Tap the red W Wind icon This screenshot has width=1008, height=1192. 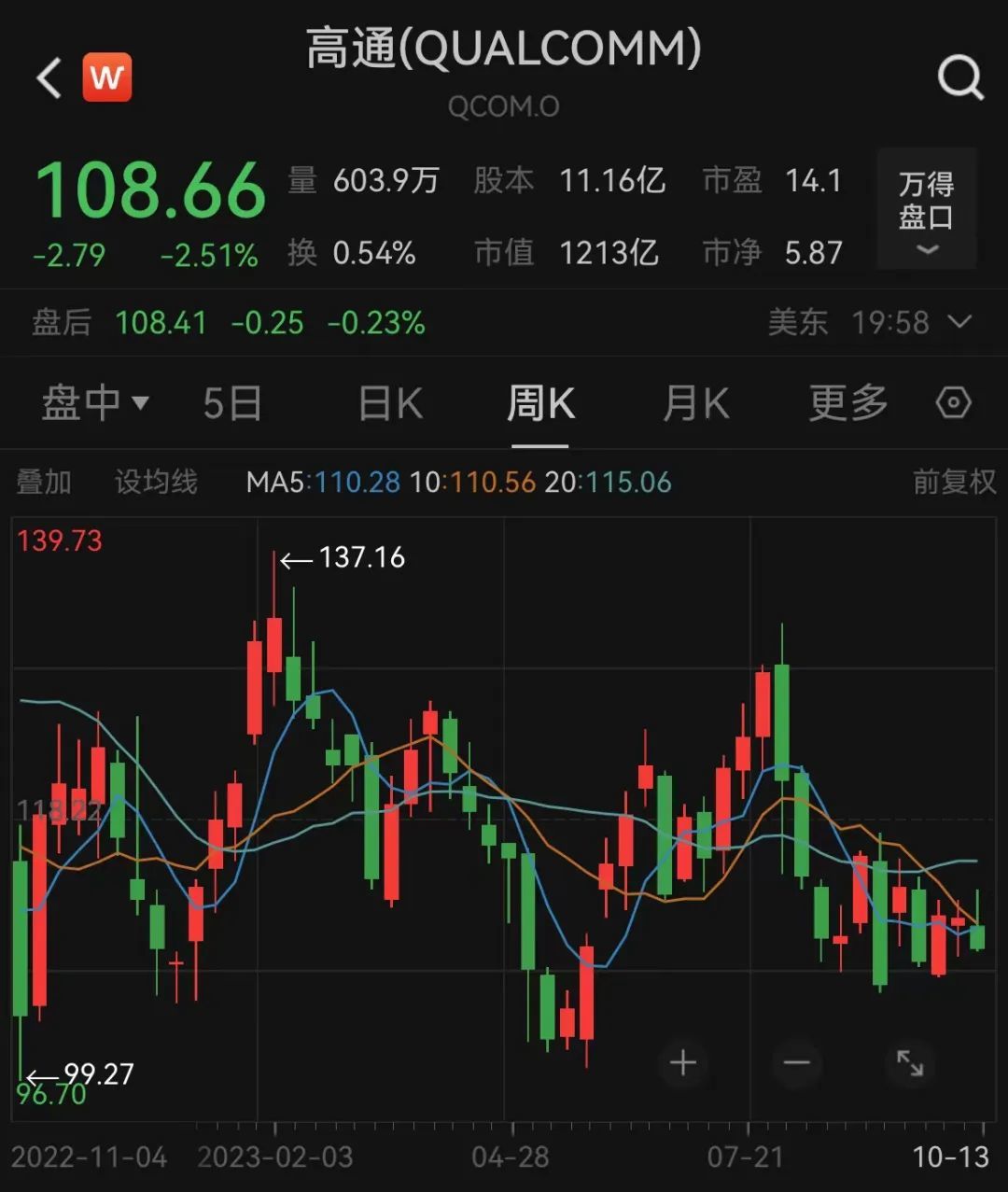(x=107, y=77)
